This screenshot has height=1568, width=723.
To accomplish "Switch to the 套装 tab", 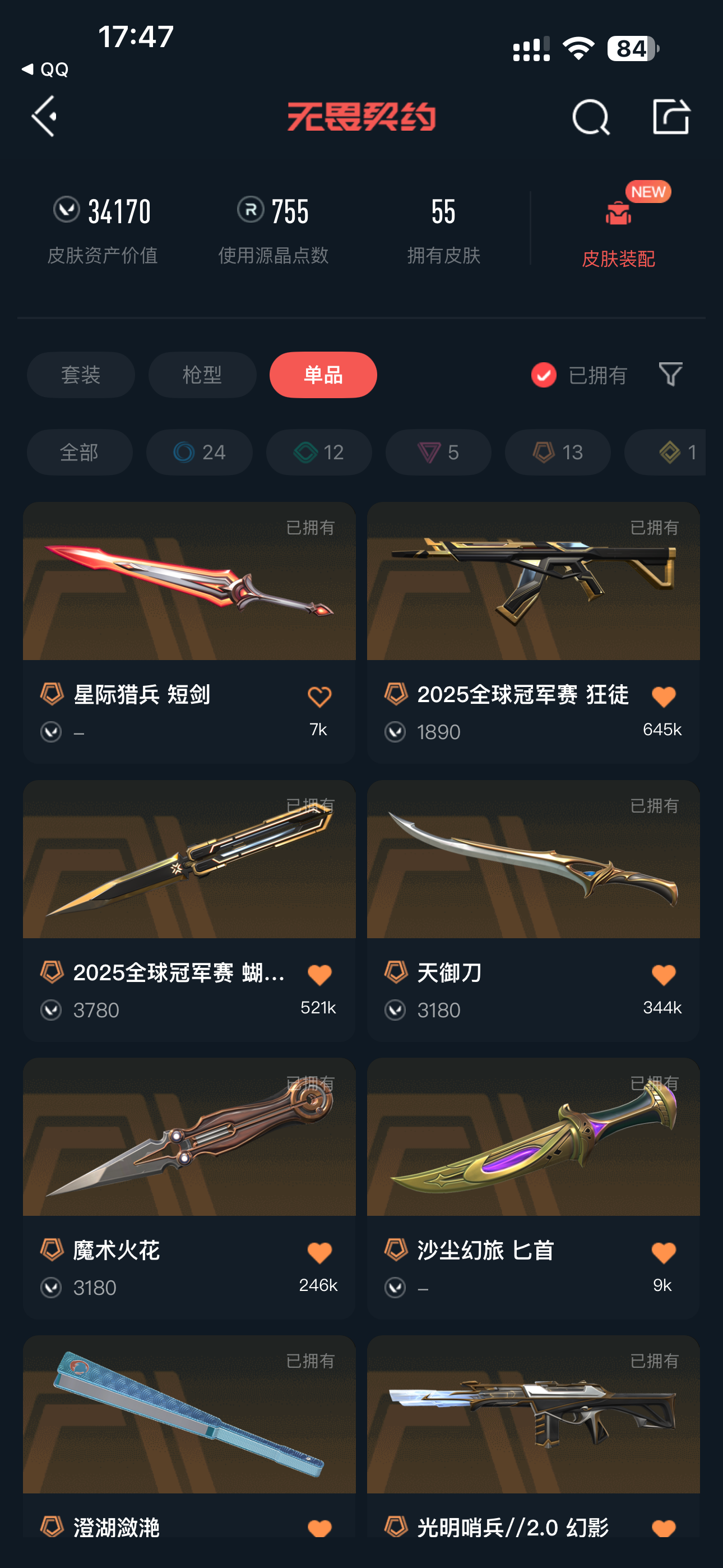I will pos(80,375).
